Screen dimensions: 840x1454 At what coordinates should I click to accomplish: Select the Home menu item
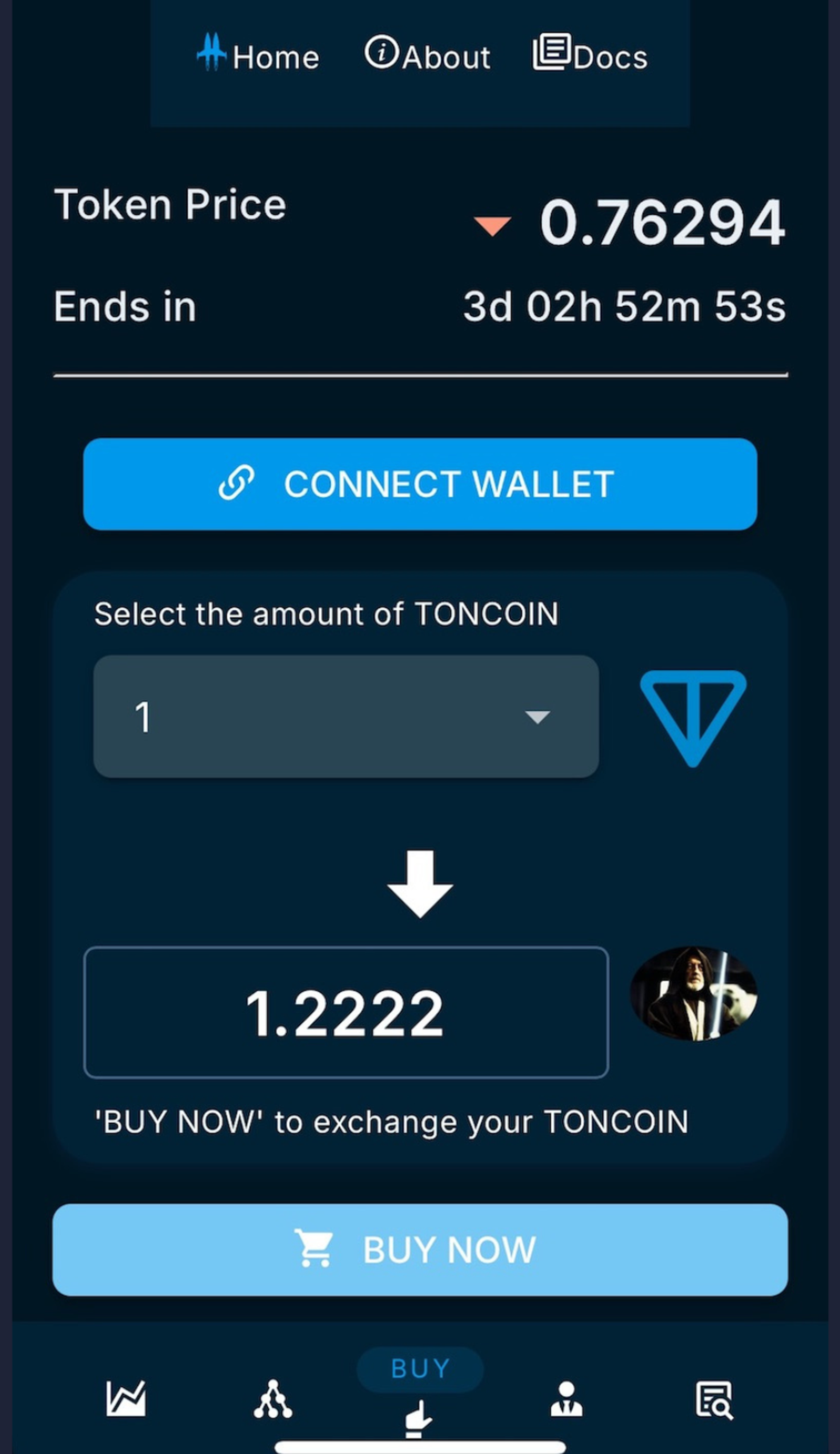(x=277, y=56)
